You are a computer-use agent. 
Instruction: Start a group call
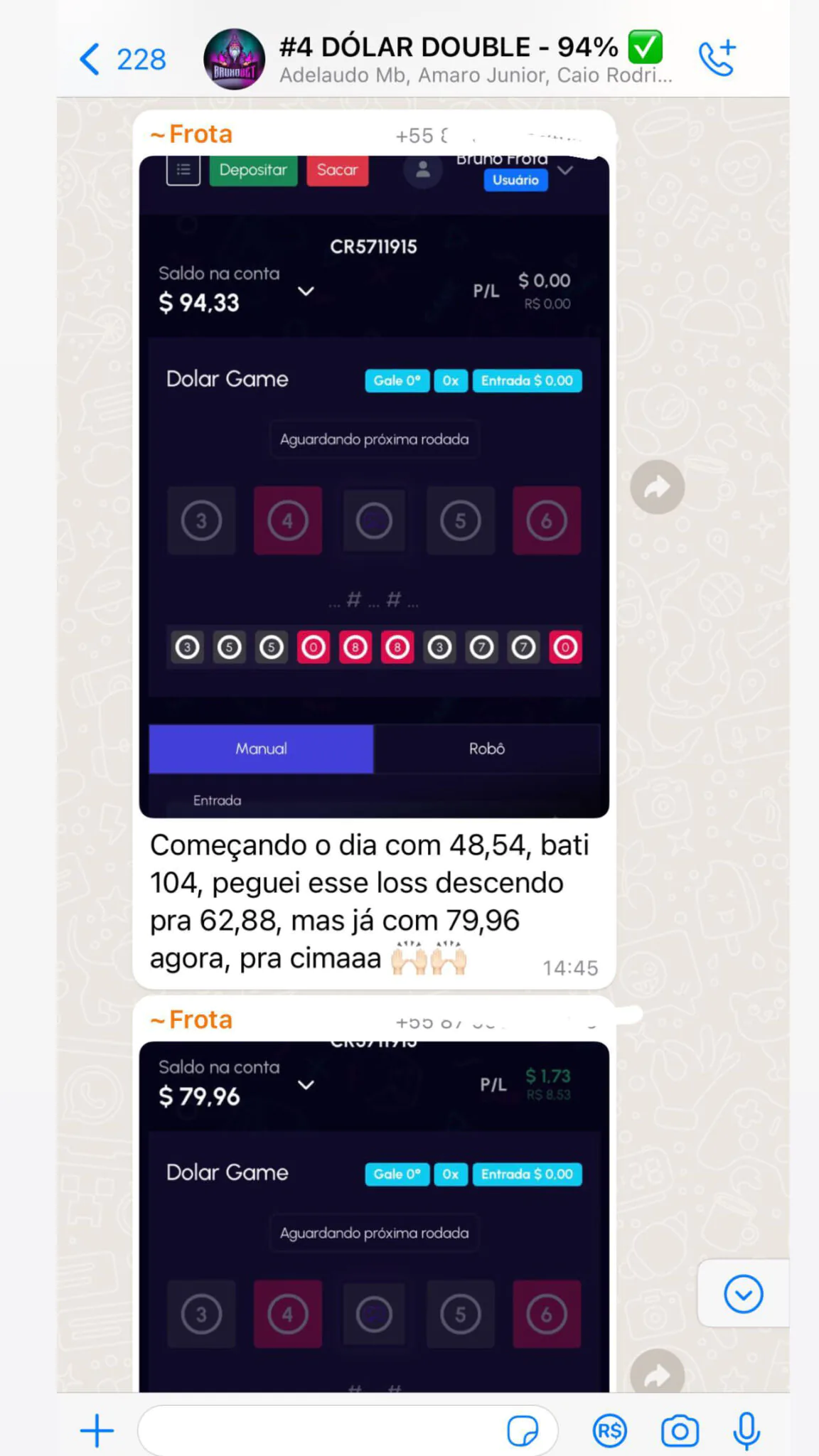click(x=717, y=58)
